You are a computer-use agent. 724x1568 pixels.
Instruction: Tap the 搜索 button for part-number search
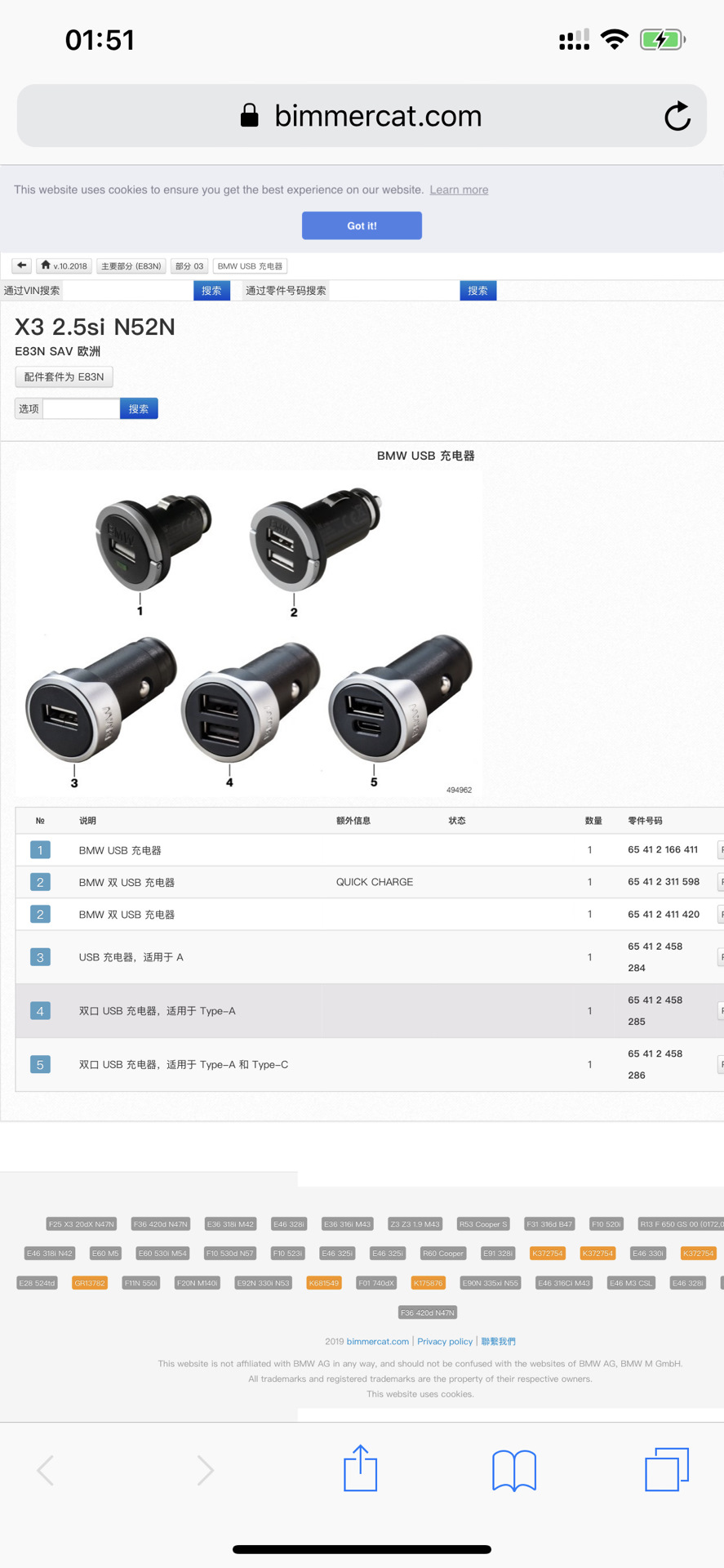point(477,291)
